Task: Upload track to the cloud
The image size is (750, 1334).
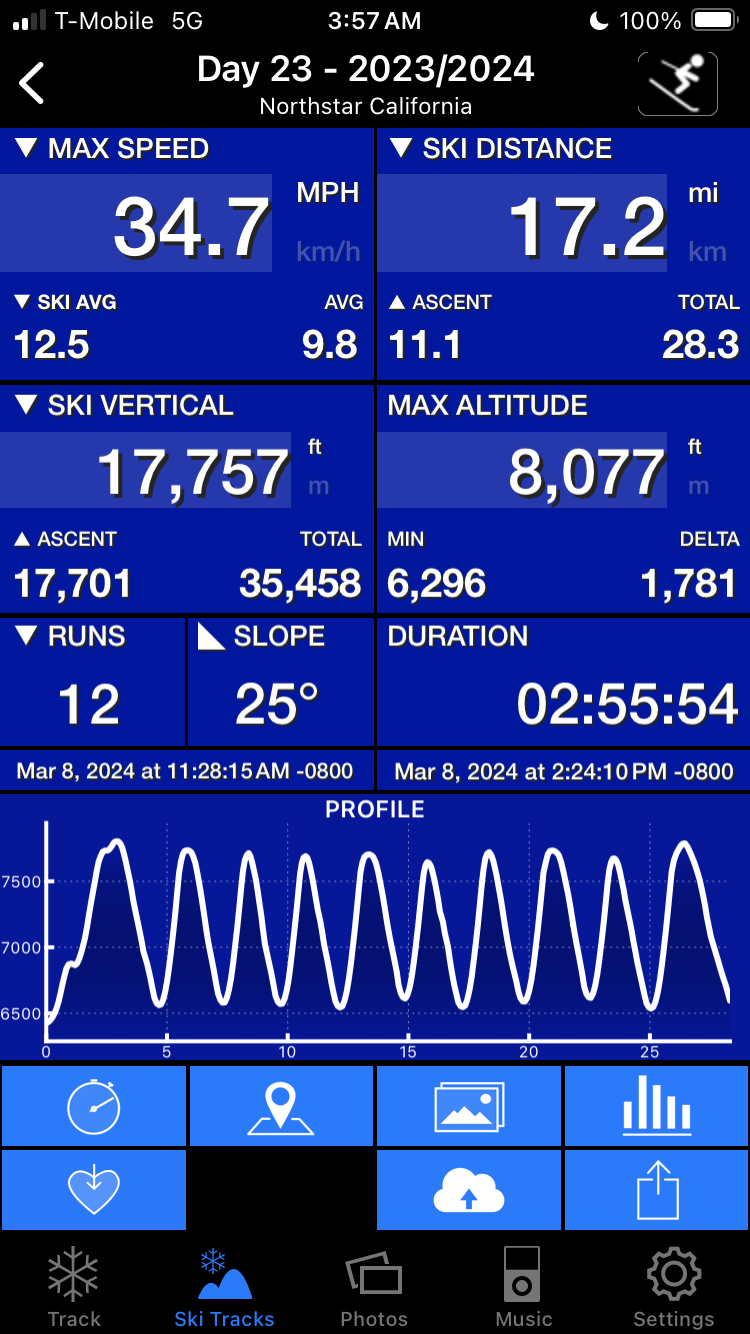Action: (468, 1190)
